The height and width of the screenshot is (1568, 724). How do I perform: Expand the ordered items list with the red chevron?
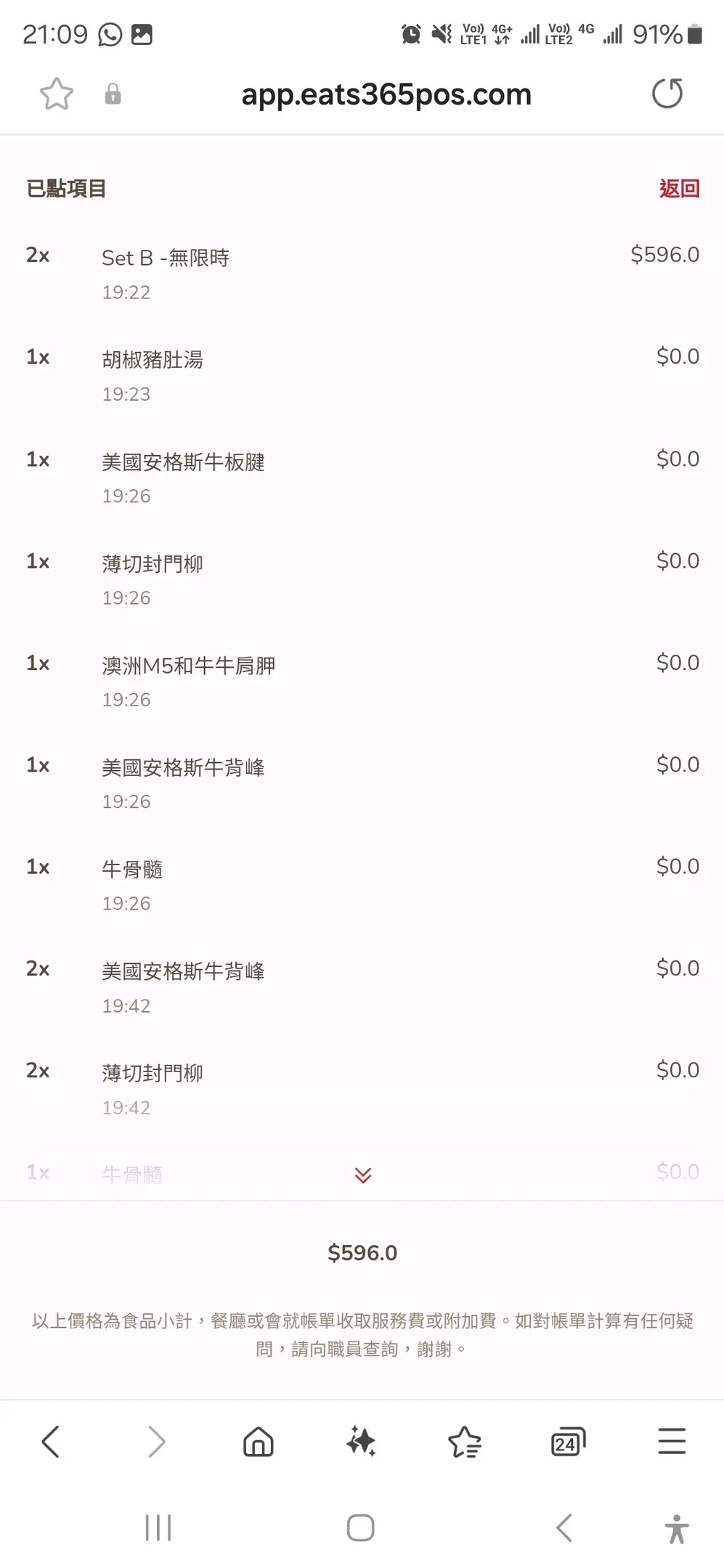pos(363,1175)
